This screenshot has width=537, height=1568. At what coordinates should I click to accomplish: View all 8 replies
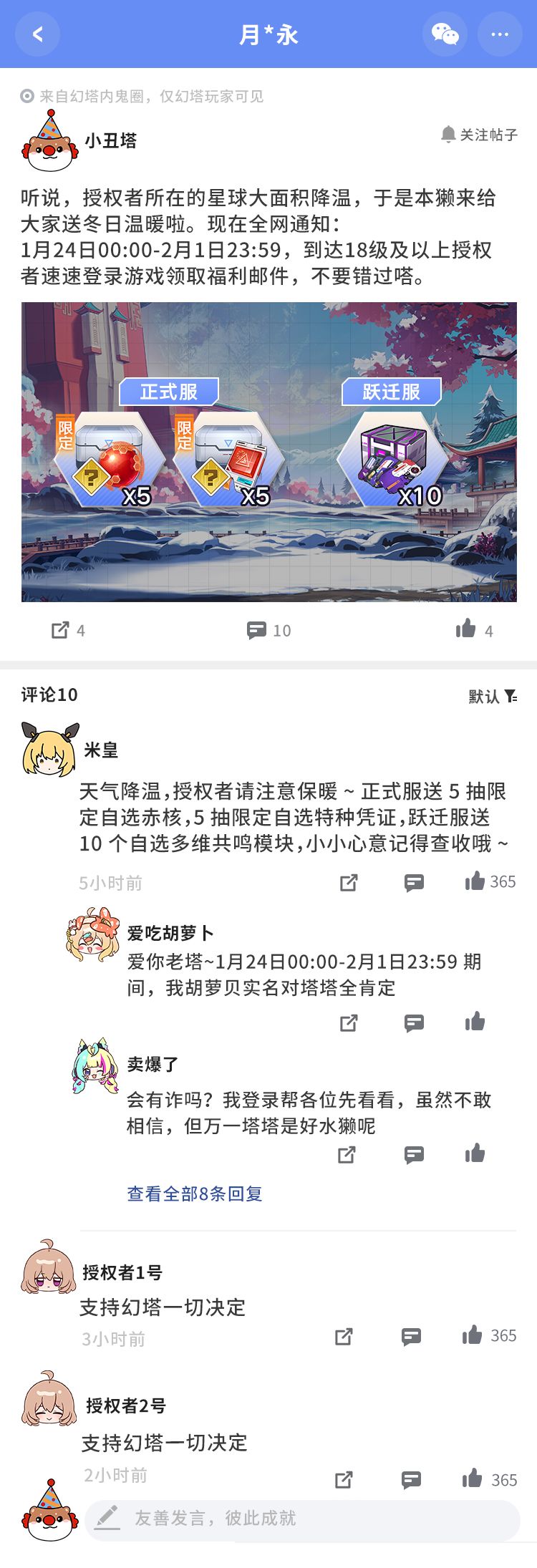[195, 1194]
